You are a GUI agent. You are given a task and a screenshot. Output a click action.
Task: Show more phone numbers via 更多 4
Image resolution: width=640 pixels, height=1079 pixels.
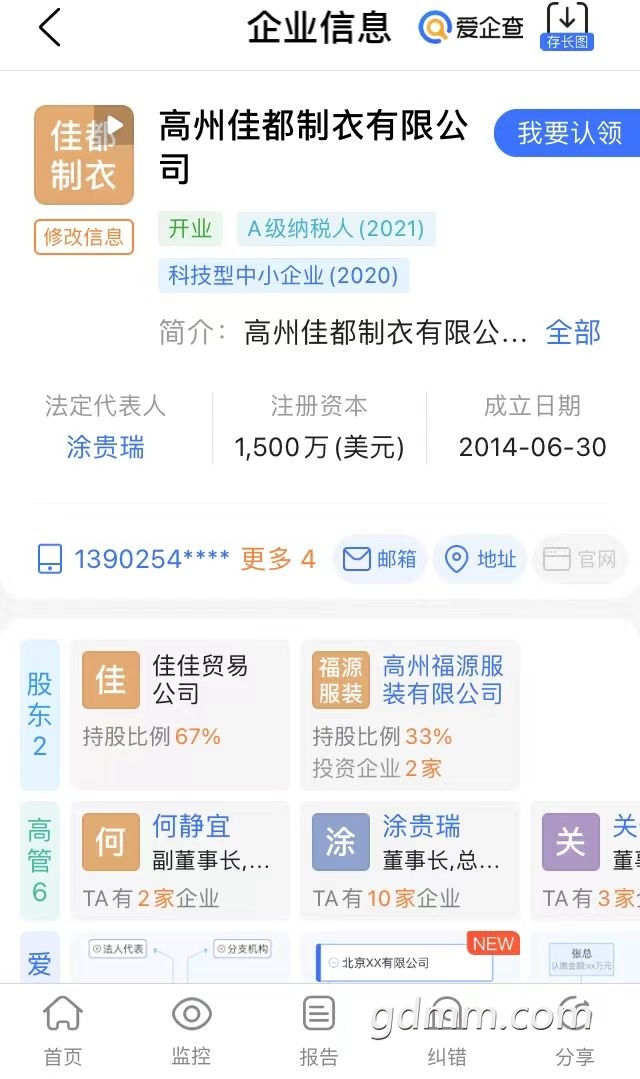pos(278,559)
